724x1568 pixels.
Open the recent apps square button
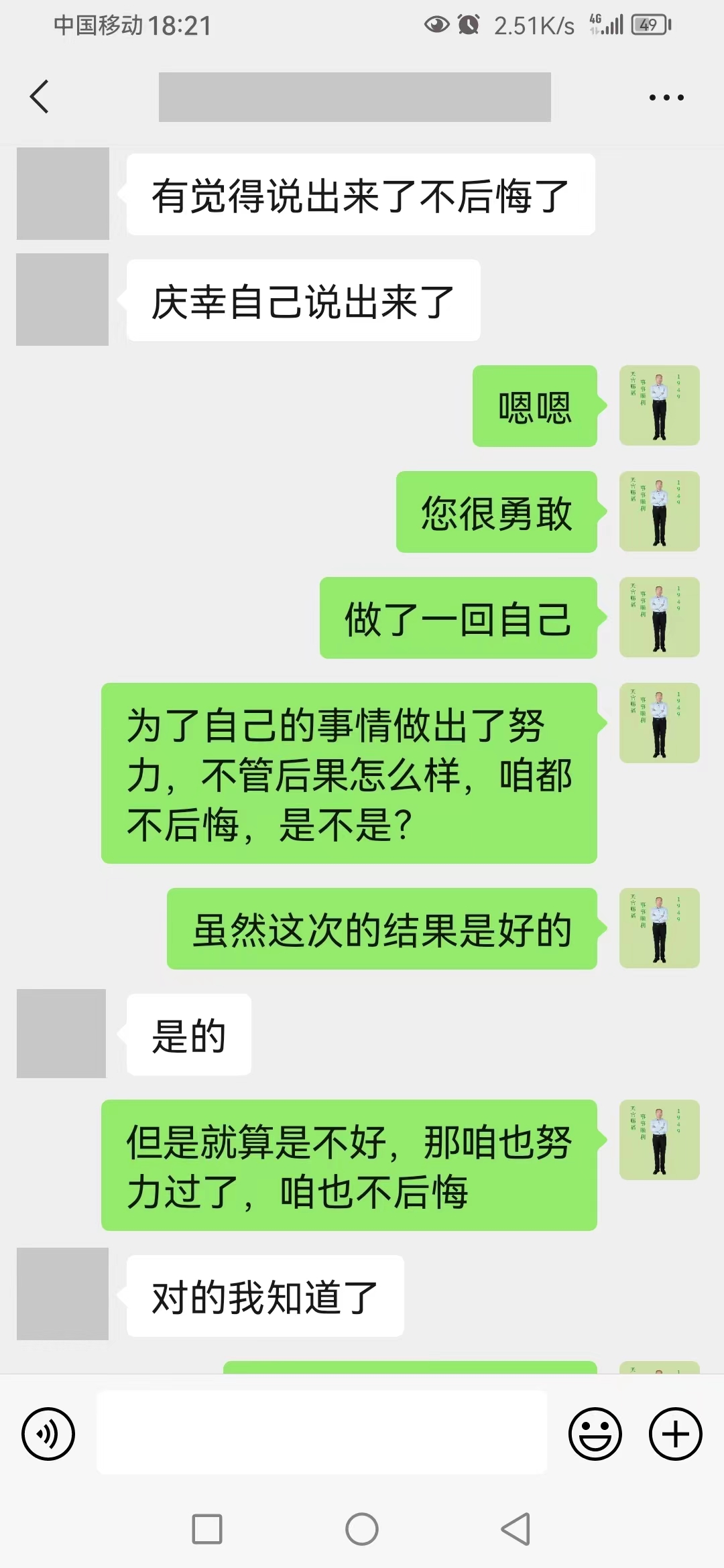207,1530
